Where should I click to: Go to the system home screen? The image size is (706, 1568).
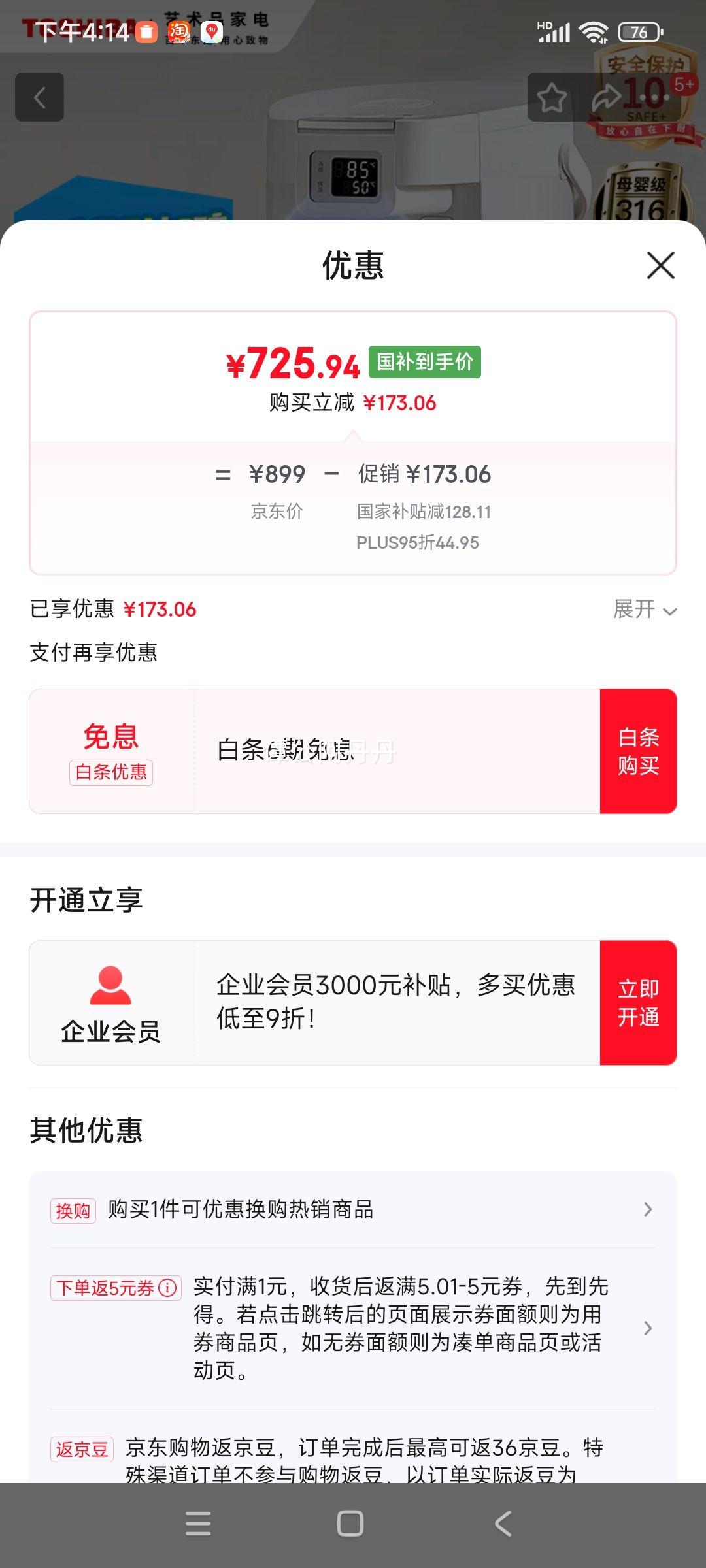pyautogui.click(x=350, y=1524)
